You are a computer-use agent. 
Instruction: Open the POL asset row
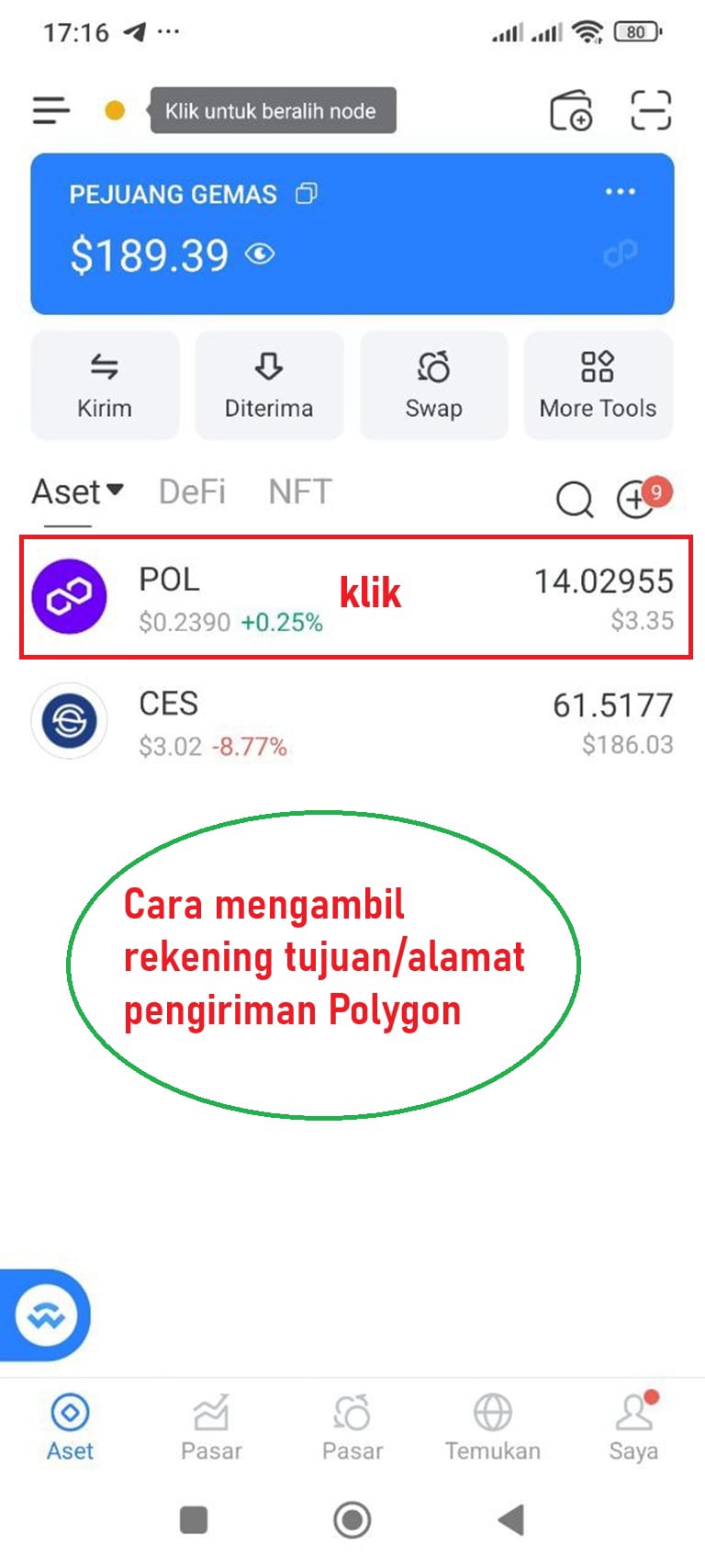[356, 598]
